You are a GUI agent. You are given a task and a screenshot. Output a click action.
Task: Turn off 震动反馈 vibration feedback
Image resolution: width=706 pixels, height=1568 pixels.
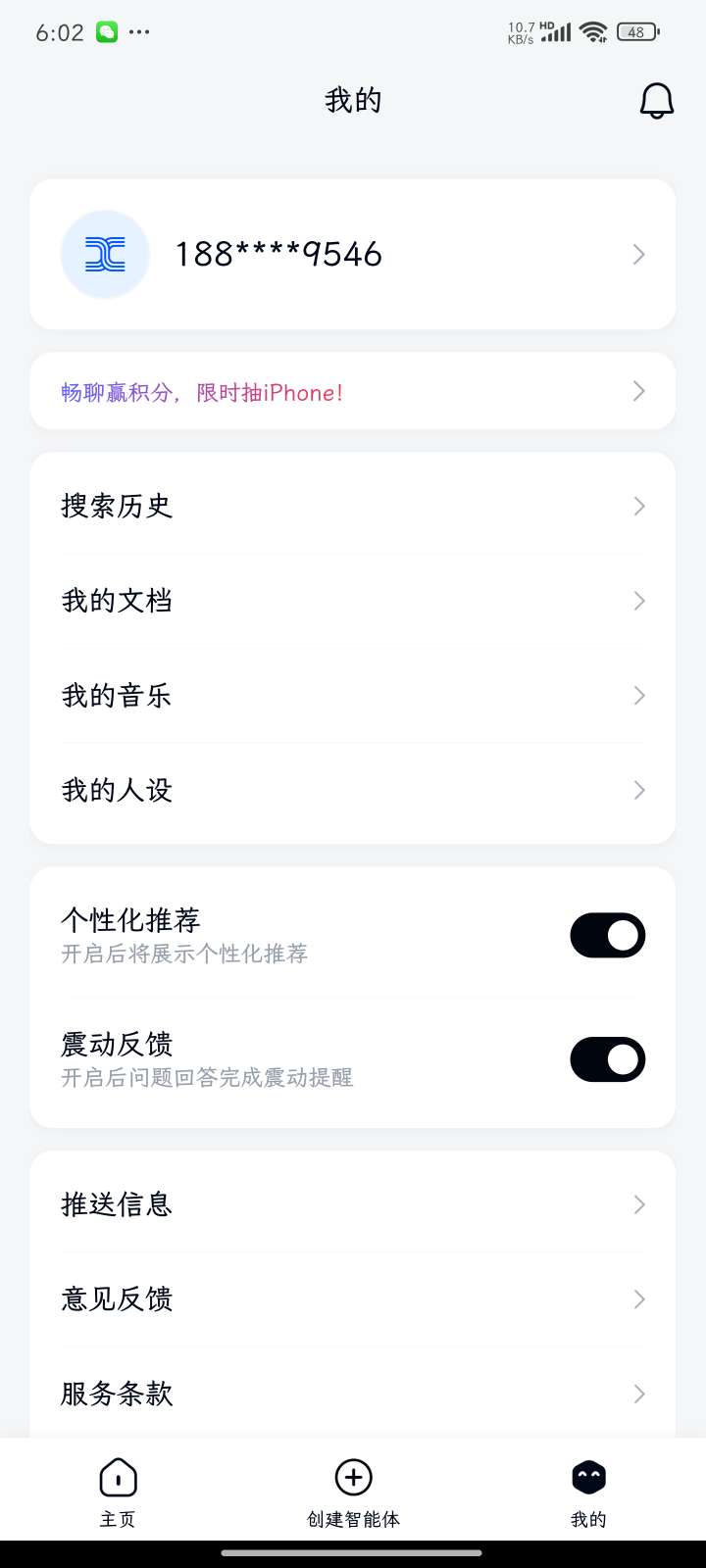607,1059
